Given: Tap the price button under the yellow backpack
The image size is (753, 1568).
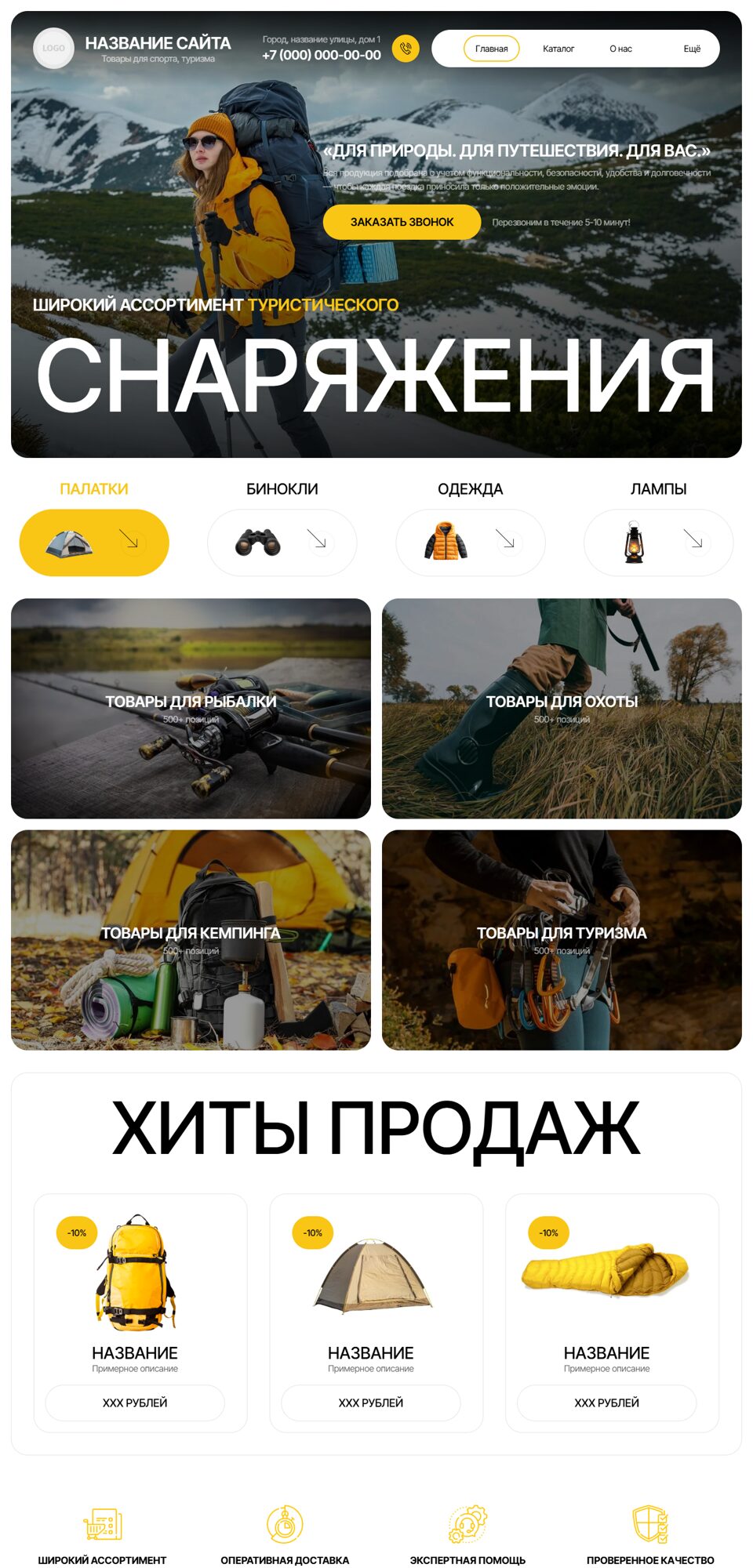Looking at the screenshot, I should (x=135, y=1403).
